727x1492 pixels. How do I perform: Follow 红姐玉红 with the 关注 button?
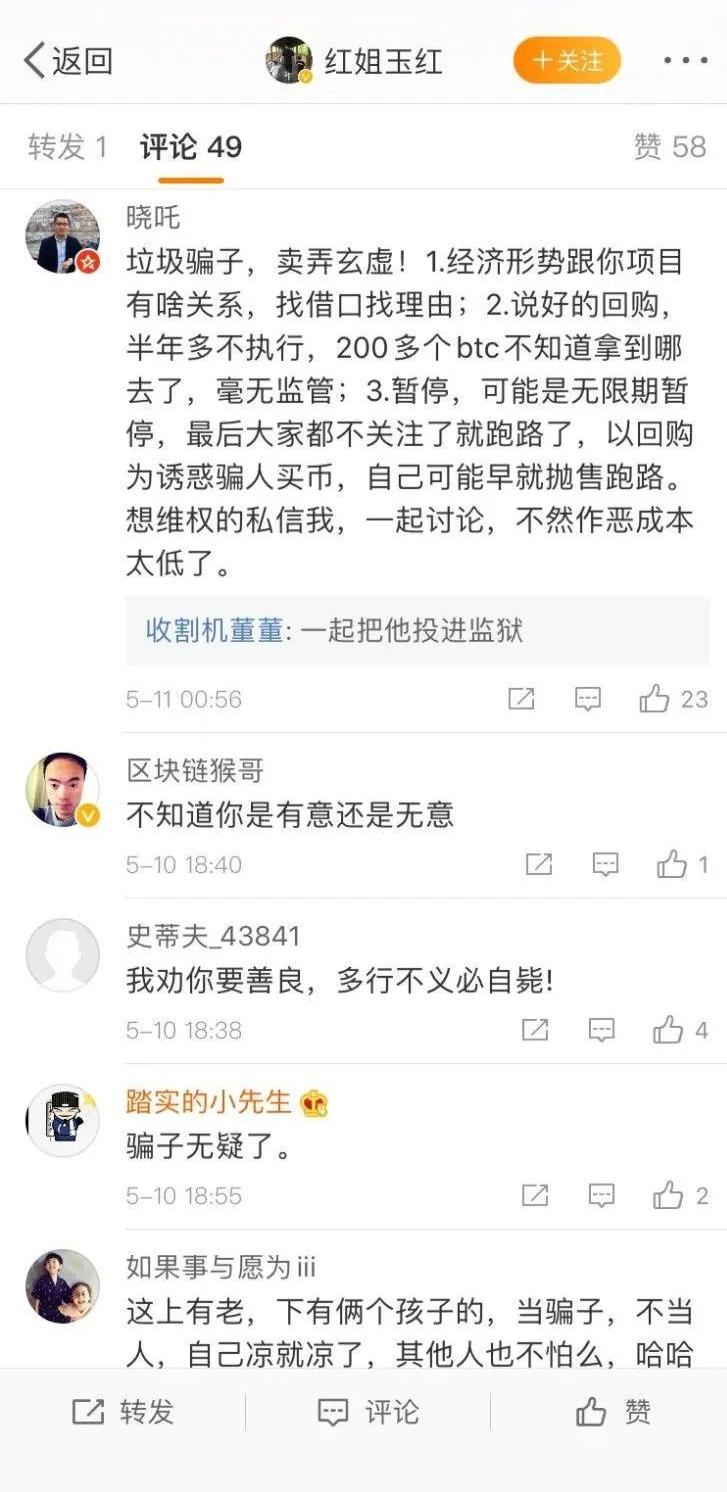(x=567, y=61)
